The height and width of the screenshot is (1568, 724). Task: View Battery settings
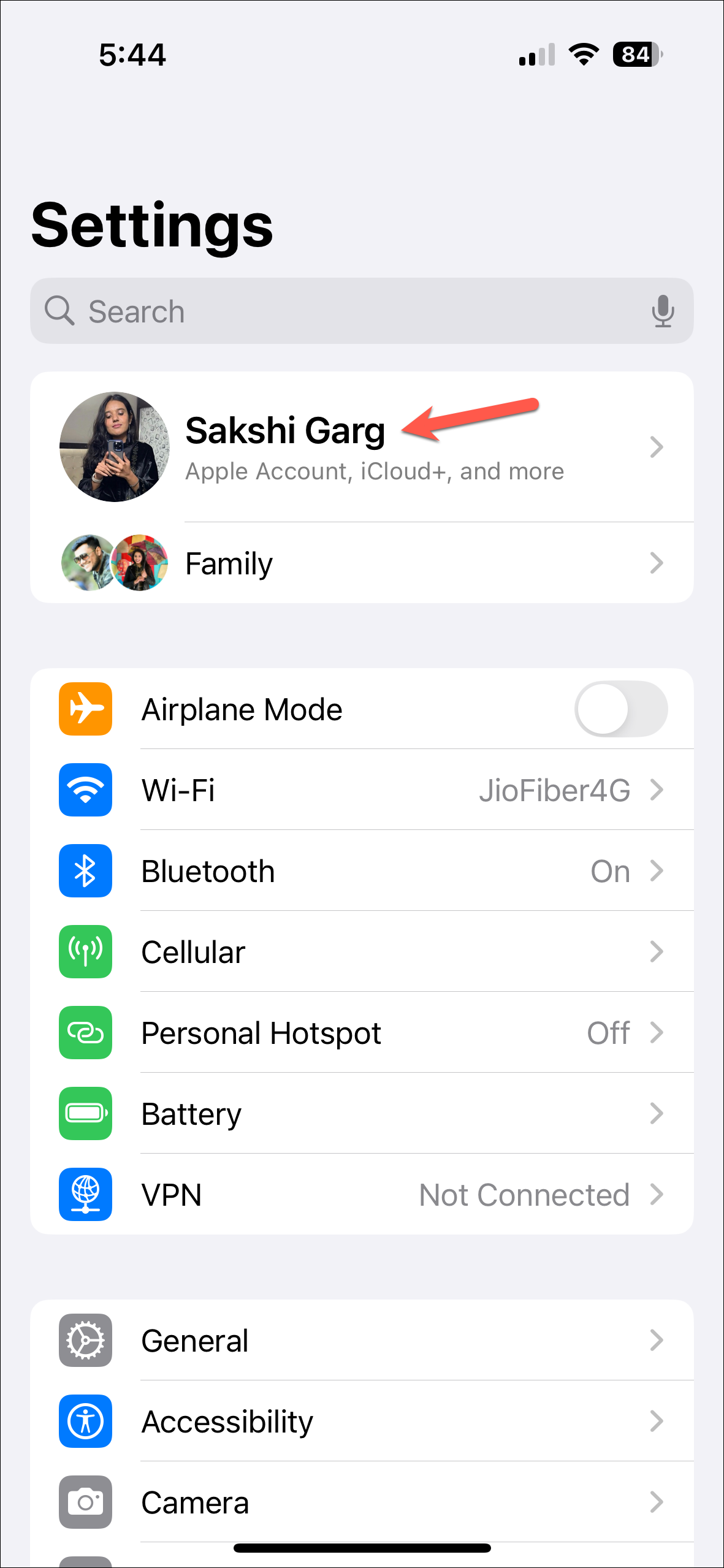tap(362, 1114)
